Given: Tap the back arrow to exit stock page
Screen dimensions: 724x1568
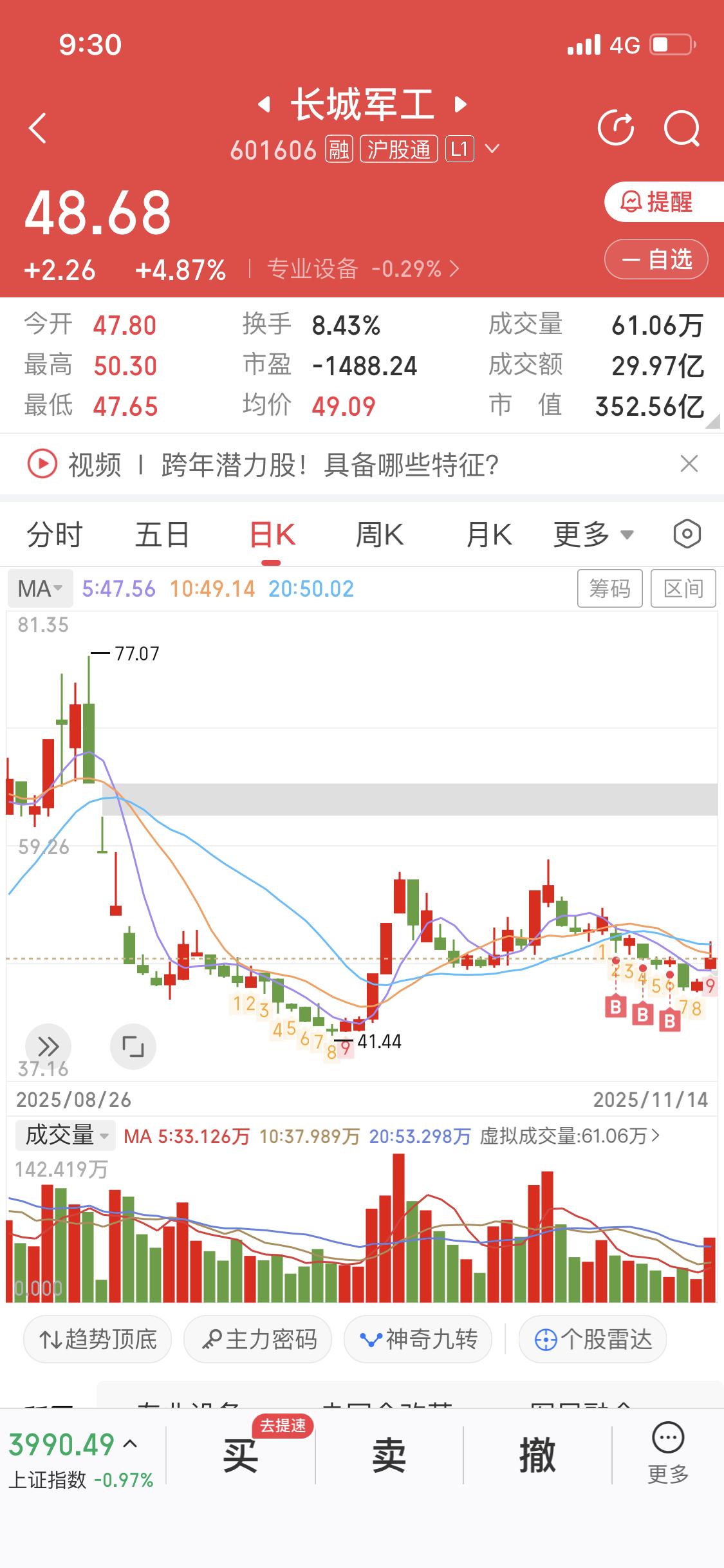Looking at the screenshot, I should pos(37,127).
